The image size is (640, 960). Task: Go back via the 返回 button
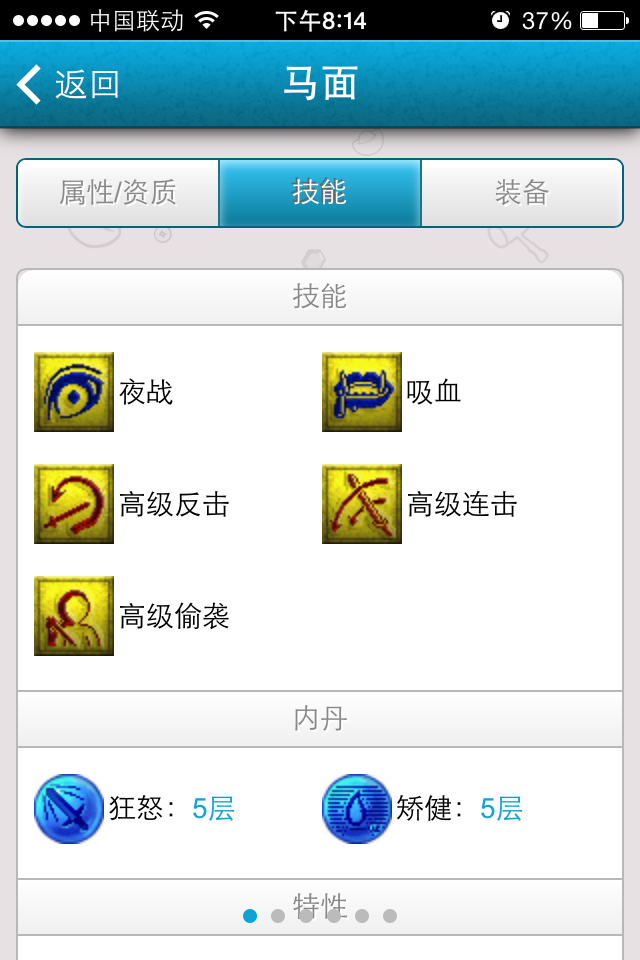(68, 85)
